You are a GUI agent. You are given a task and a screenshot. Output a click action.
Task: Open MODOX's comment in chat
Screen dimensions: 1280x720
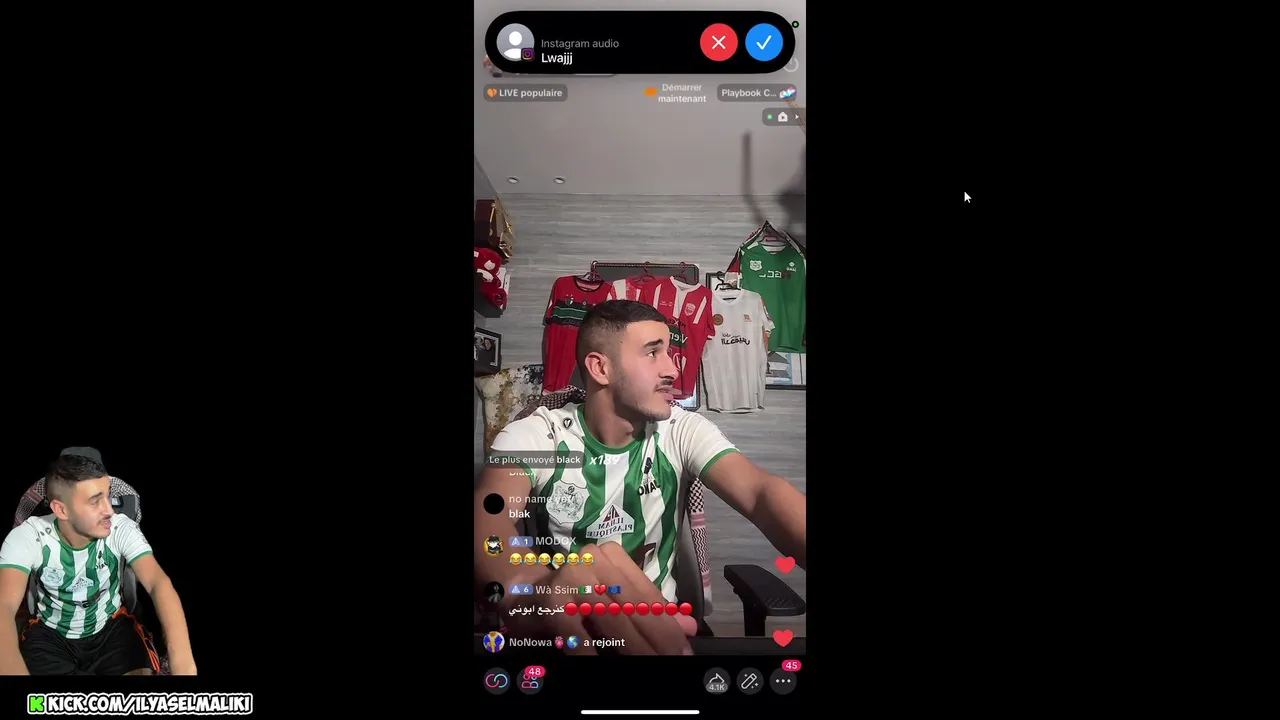pos(551,550)
